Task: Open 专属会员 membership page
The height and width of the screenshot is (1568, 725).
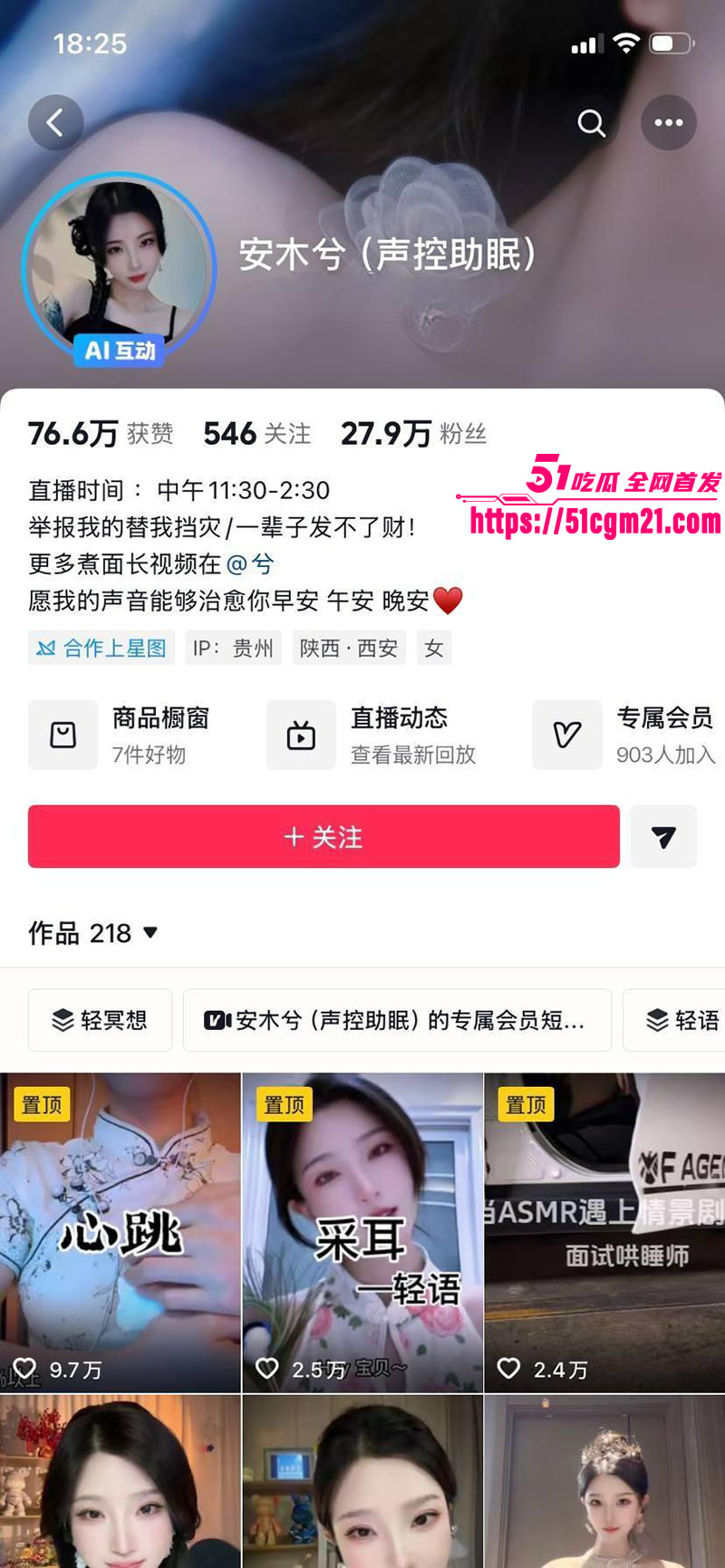Action: pyautogui.click(x=625, y=735)
